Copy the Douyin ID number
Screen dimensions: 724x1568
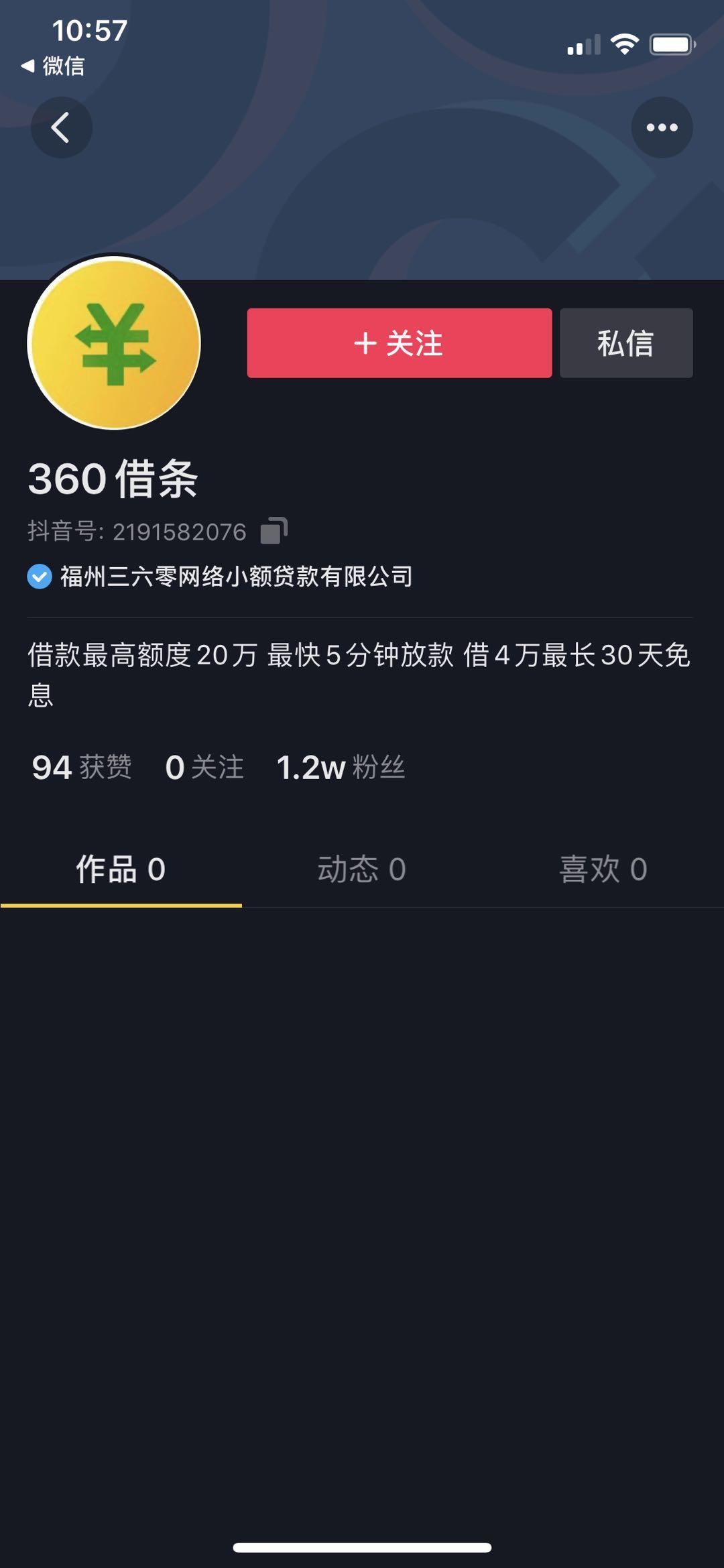274,530
